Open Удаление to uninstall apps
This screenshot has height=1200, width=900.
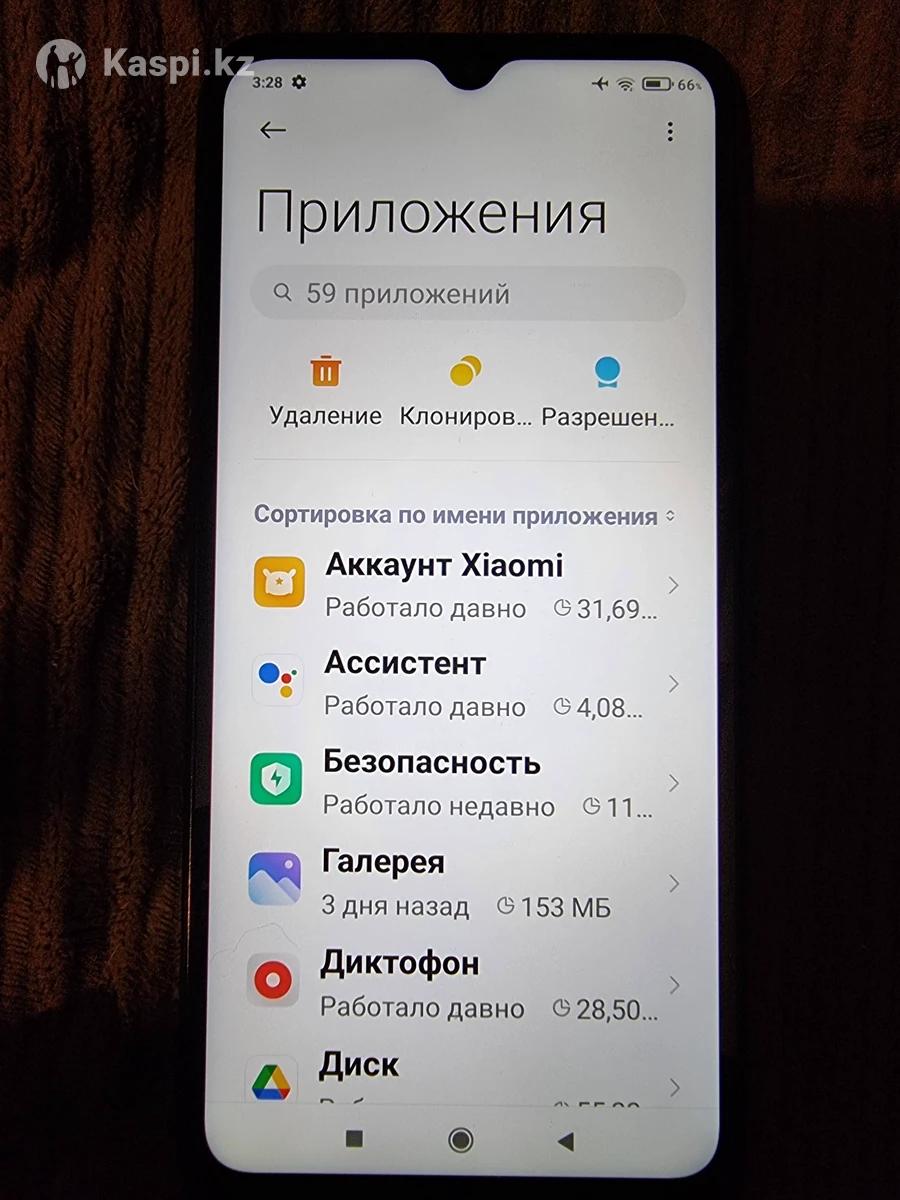pyautogui.click(x=325, y=392)
